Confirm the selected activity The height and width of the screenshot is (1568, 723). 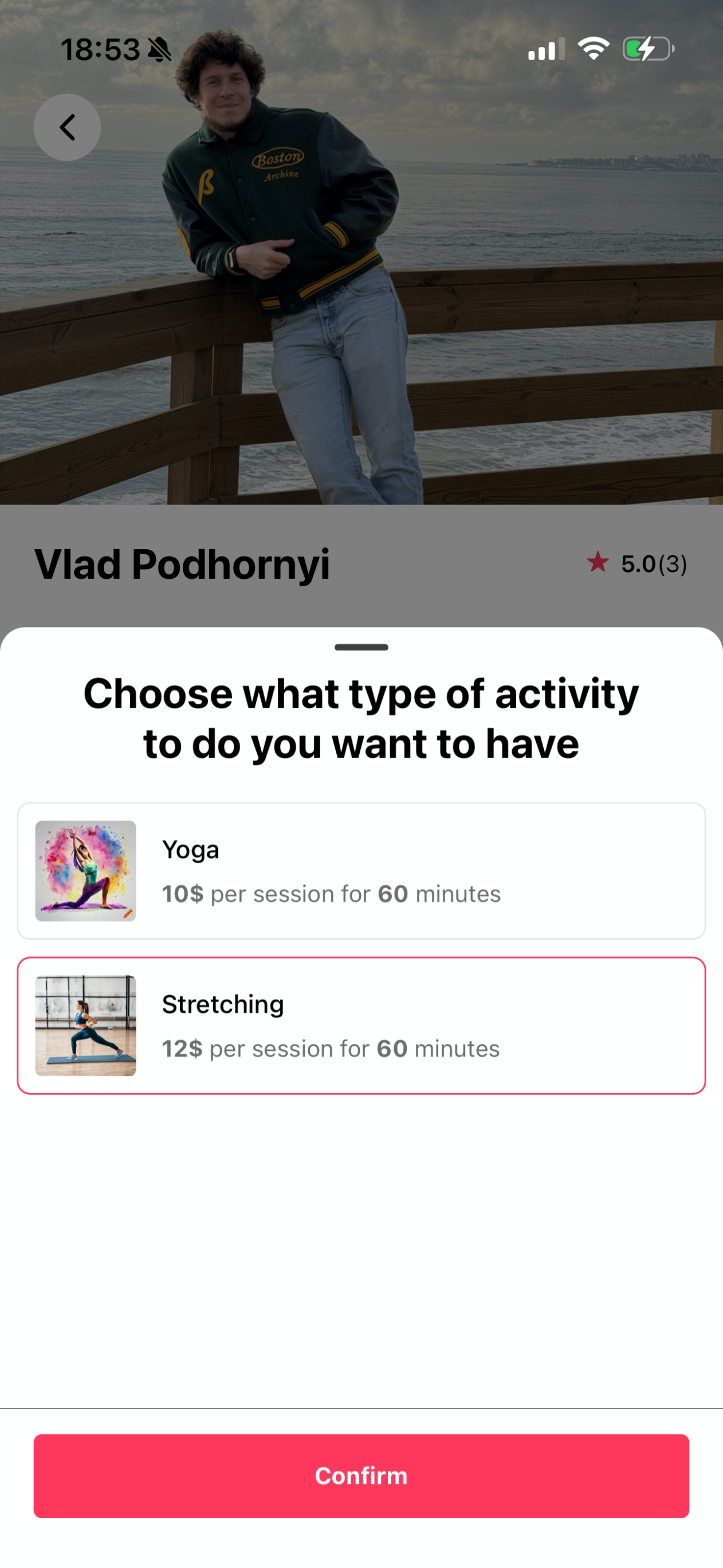point(361,1476)
